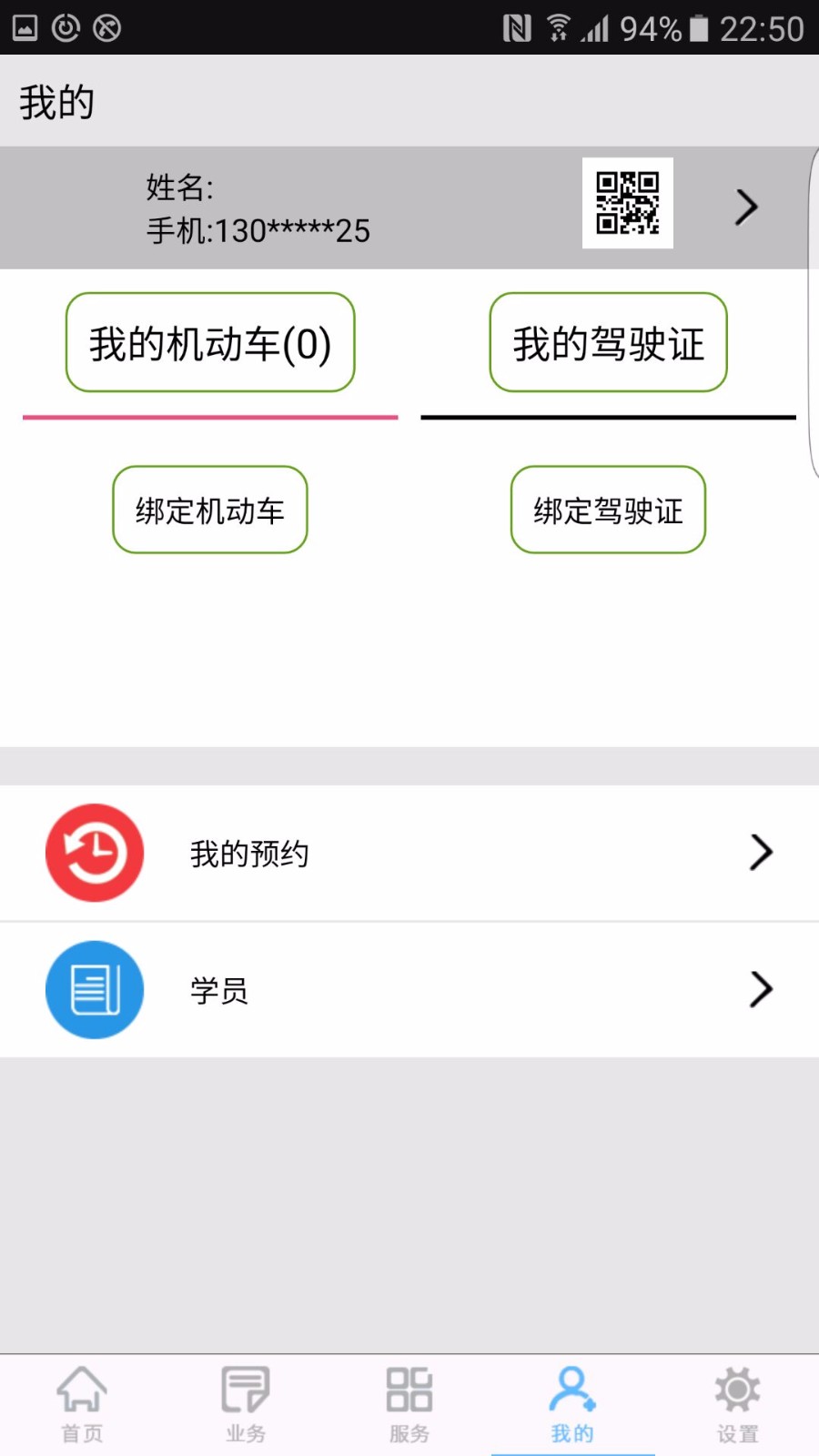The width and height of the screenshot is (819, 1456).
Task: Switch to the 我的驾驶证 tab
Action: [608, 343]
